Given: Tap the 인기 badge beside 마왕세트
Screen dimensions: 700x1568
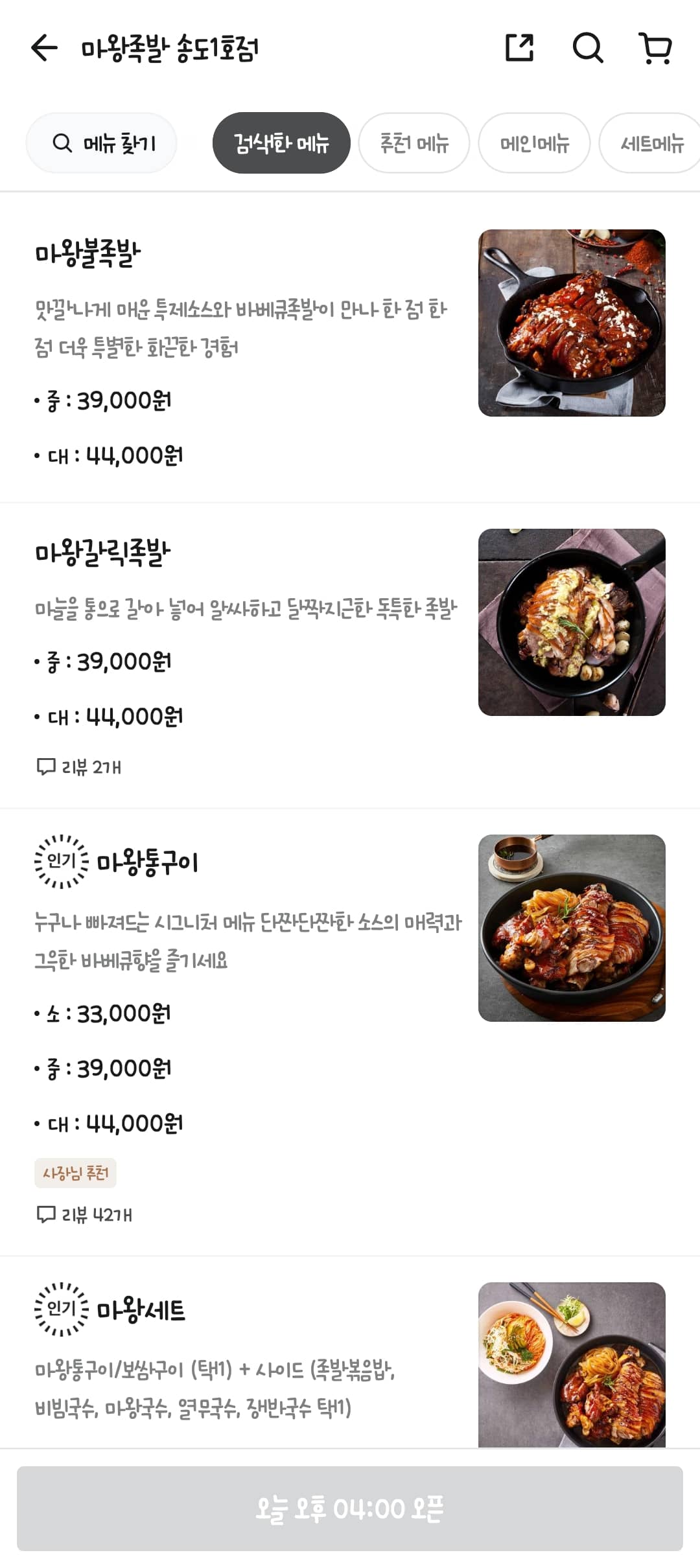Looking at the screenshot, I should 61,1306.
